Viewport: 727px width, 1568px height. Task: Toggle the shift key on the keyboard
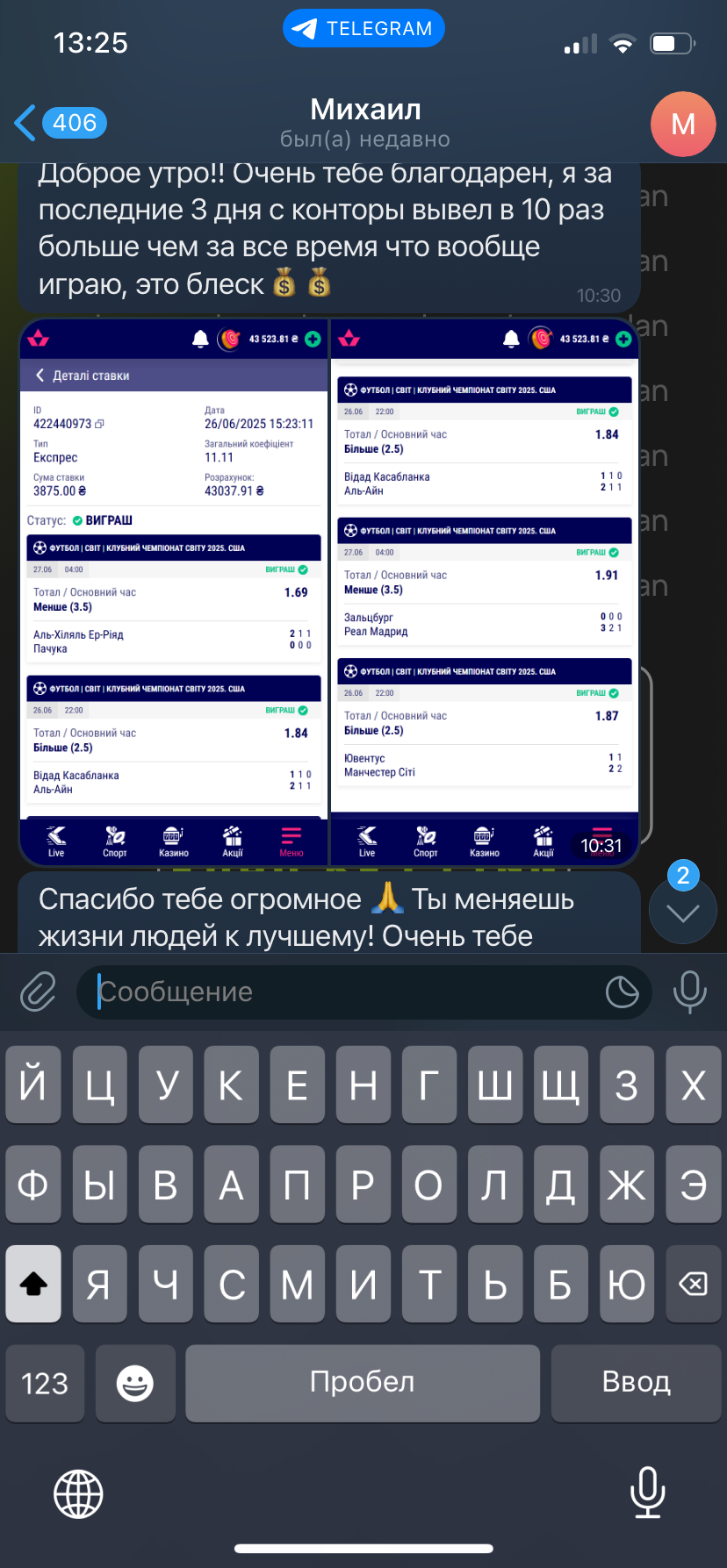(33, 1285)
